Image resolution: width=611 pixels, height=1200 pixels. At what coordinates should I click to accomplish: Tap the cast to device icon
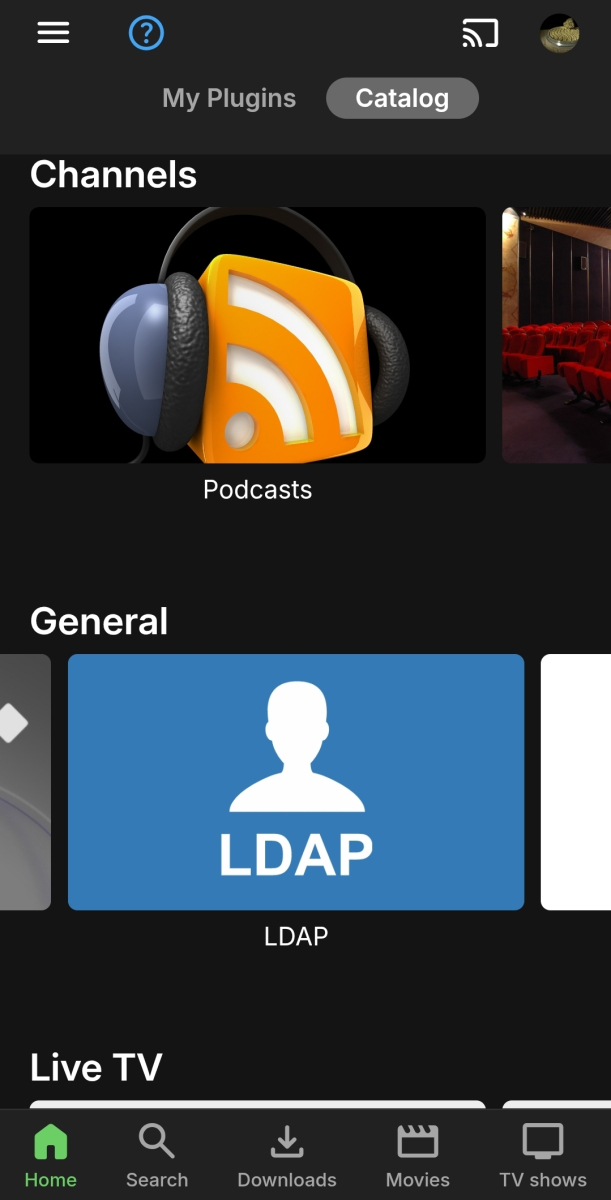(480, 34)
